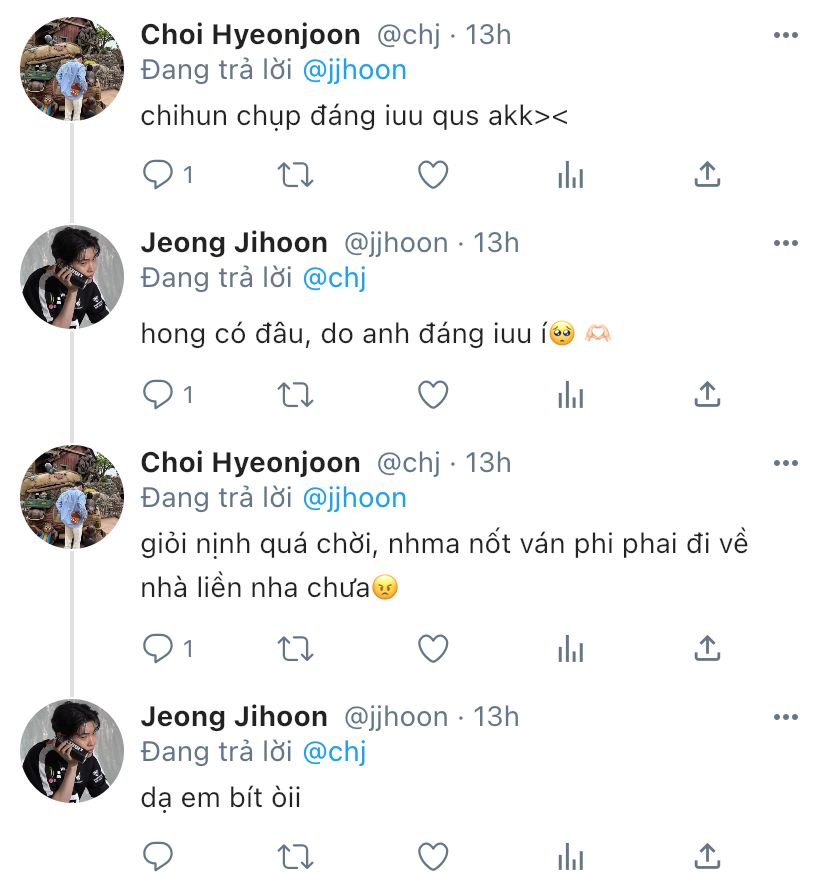Like the tweet "dạ em bít òii"
The image size is (828, 878).
pos(432,857)
